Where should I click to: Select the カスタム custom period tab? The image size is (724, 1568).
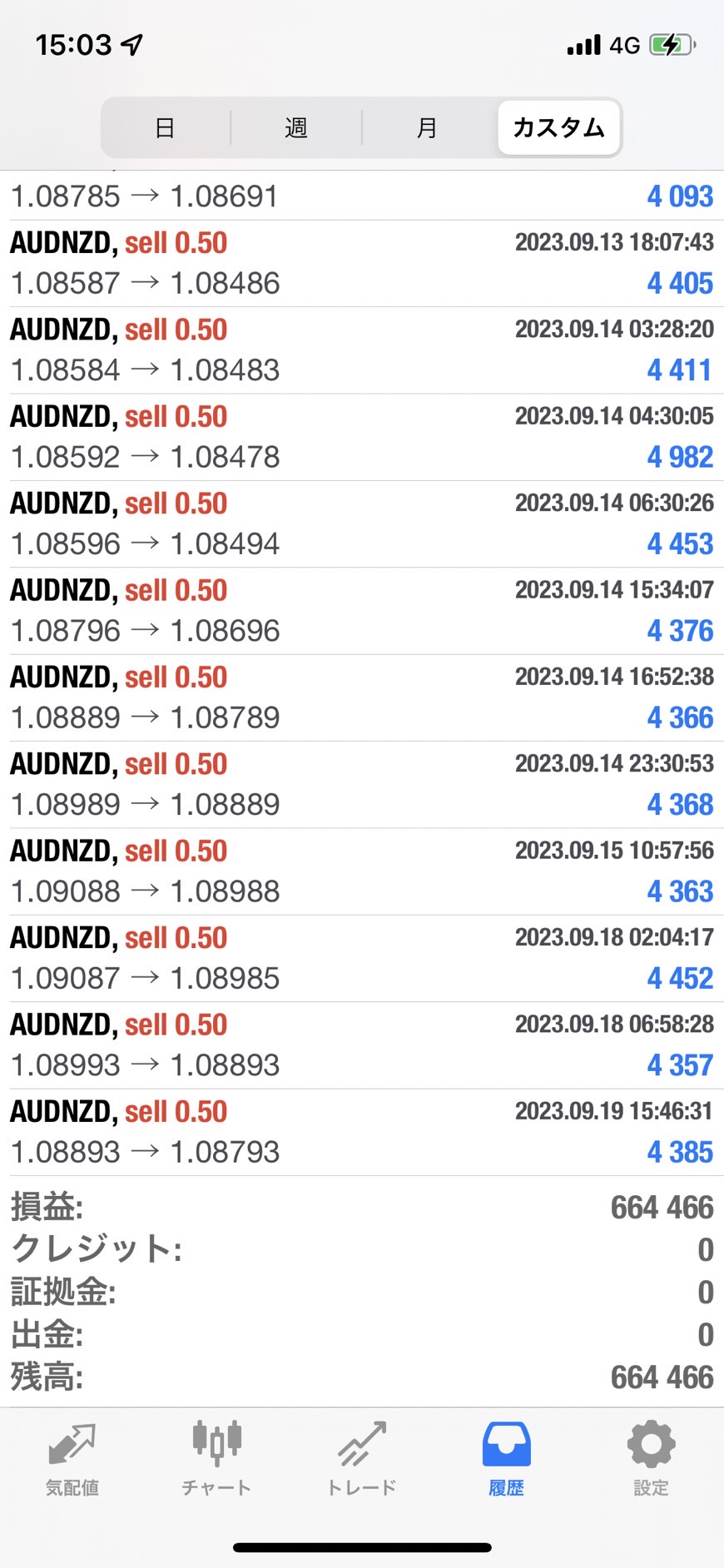click(x=558, y=128)
